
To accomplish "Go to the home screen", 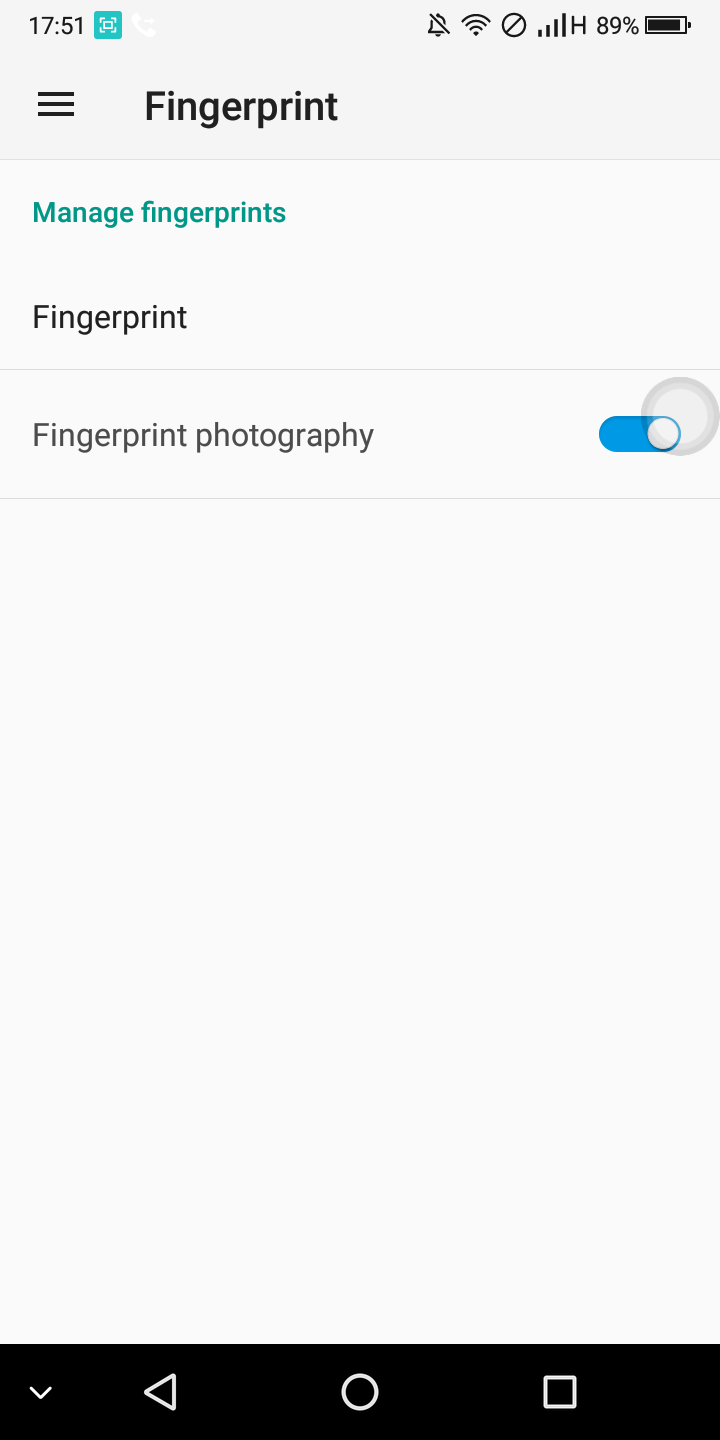I will (x=360, y=1391).
